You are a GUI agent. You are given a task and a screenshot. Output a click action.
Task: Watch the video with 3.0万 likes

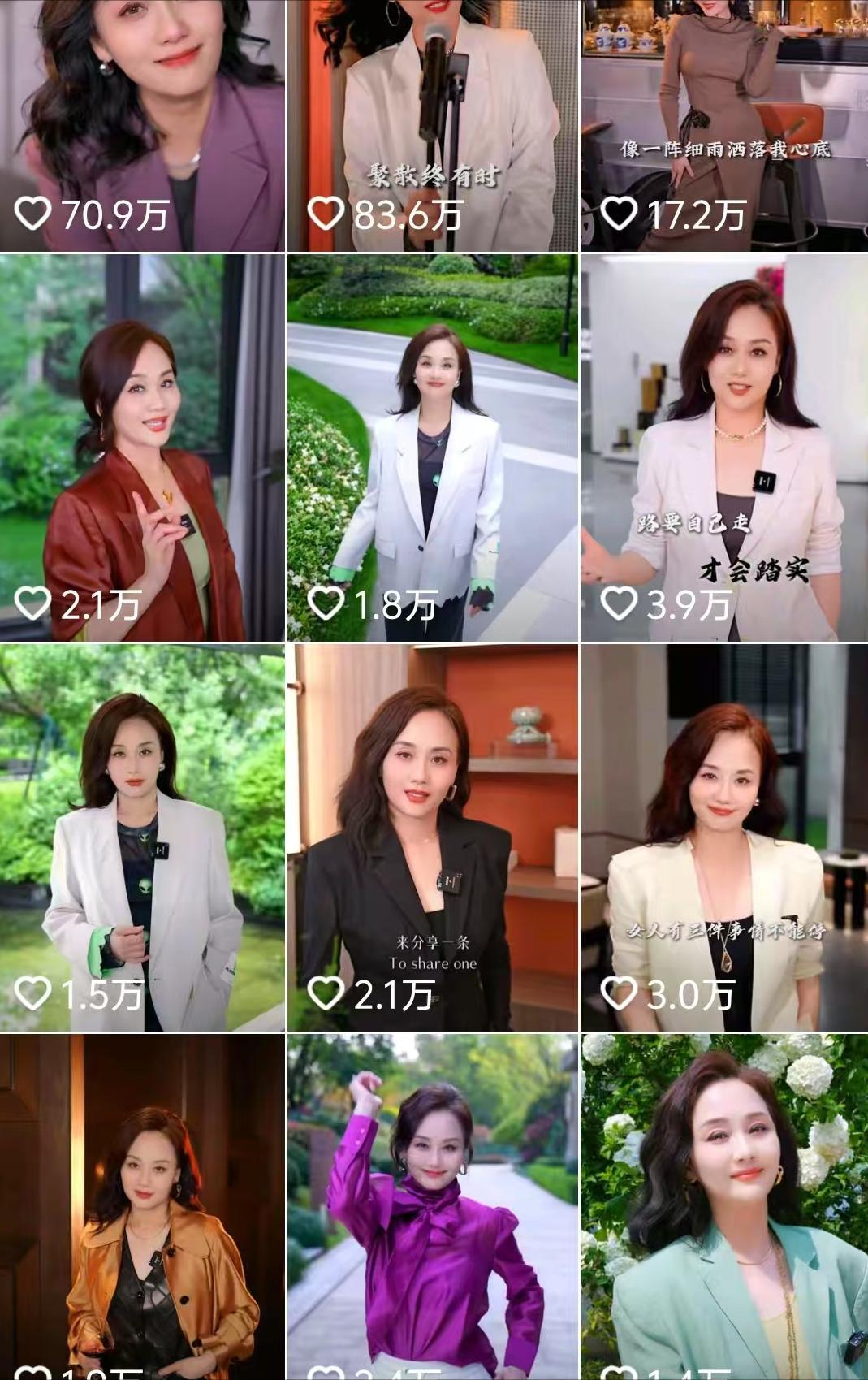click(x=723, y=837)
